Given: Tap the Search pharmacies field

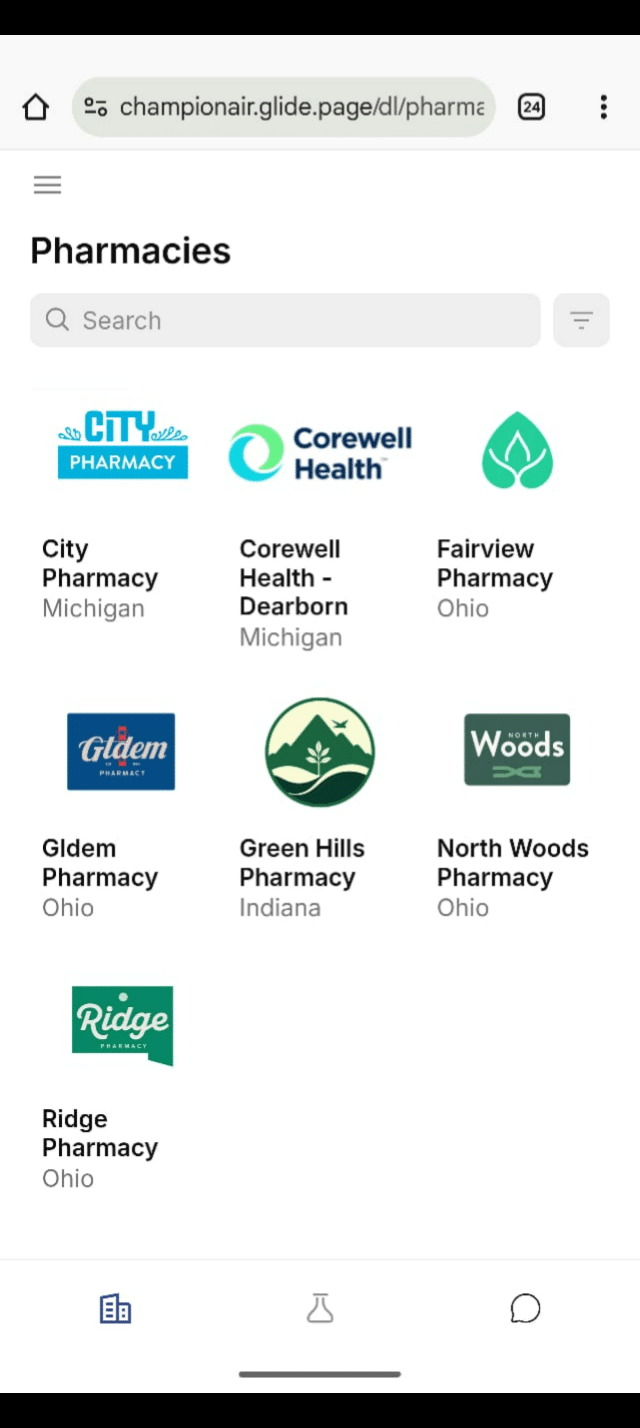Looking at the screenshot, I should [285, 320].
